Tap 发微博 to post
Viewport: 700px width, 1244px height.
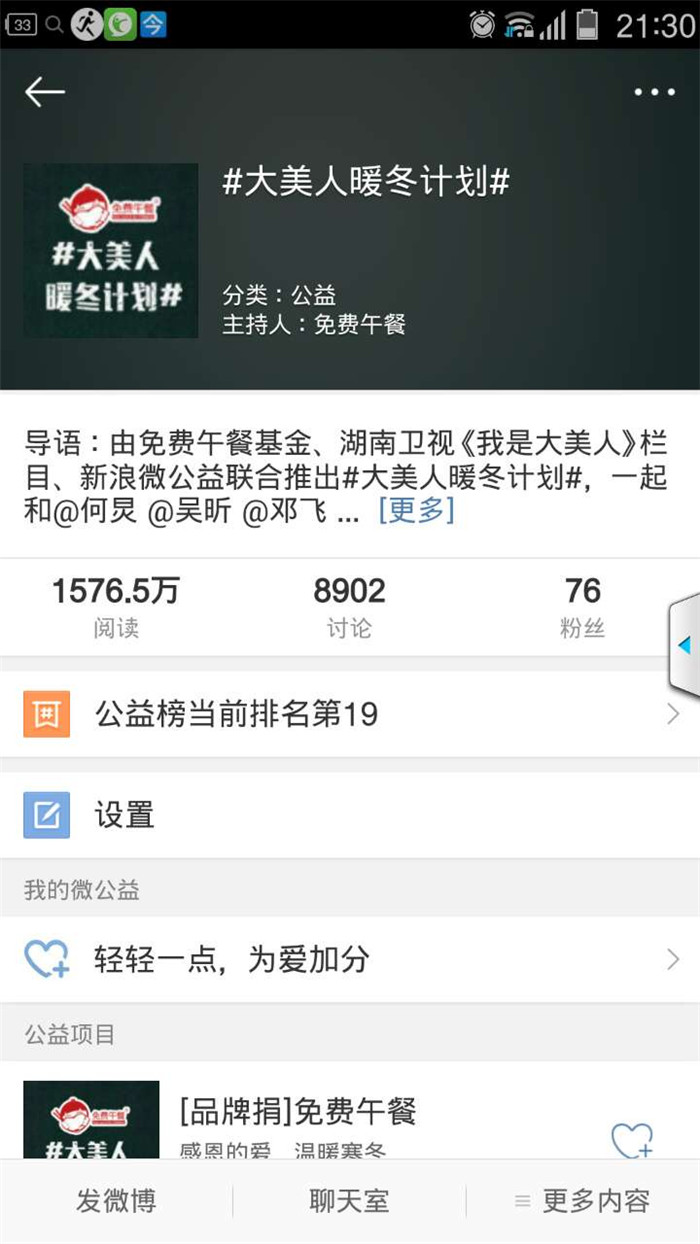[116, 1201]
